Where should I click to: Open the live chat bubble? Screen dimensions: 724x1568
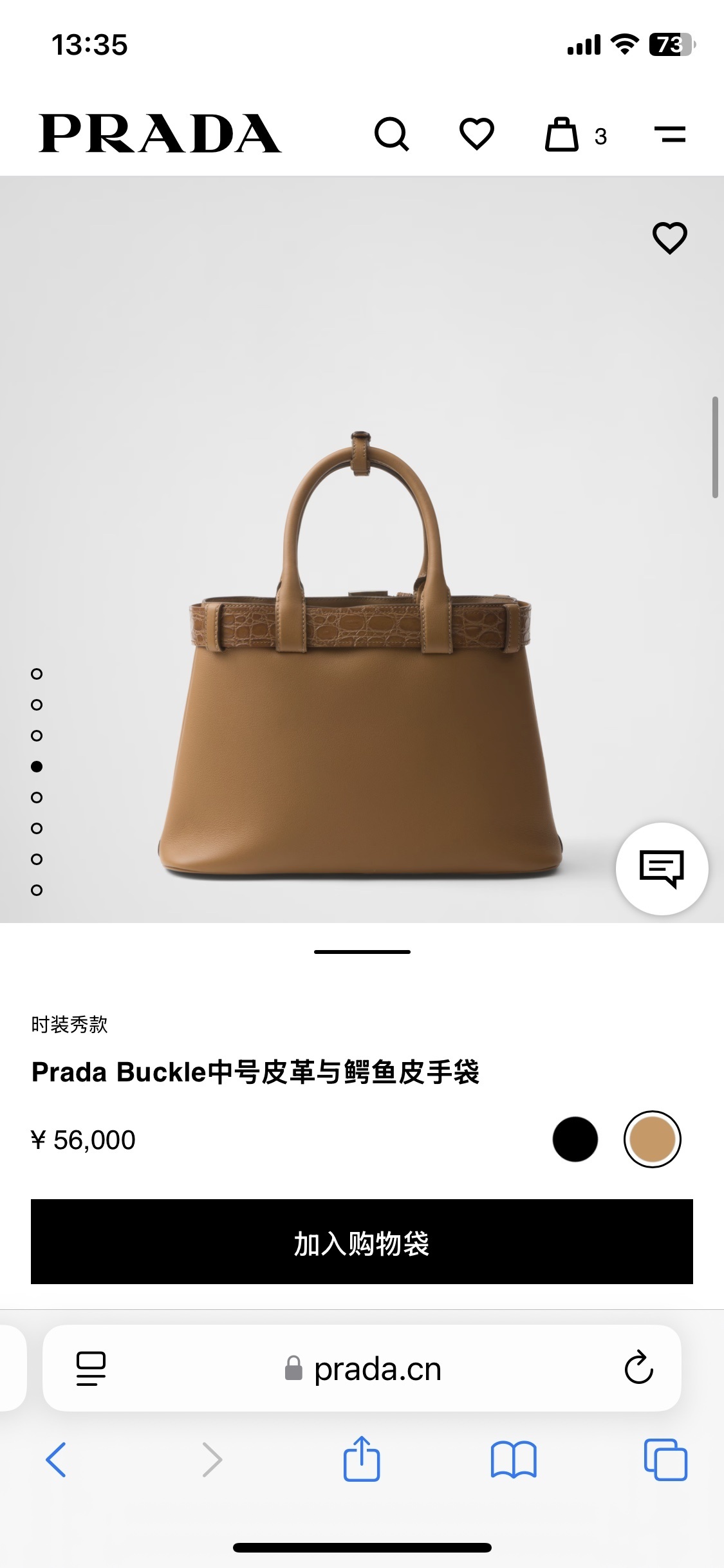tap(662, 869)
